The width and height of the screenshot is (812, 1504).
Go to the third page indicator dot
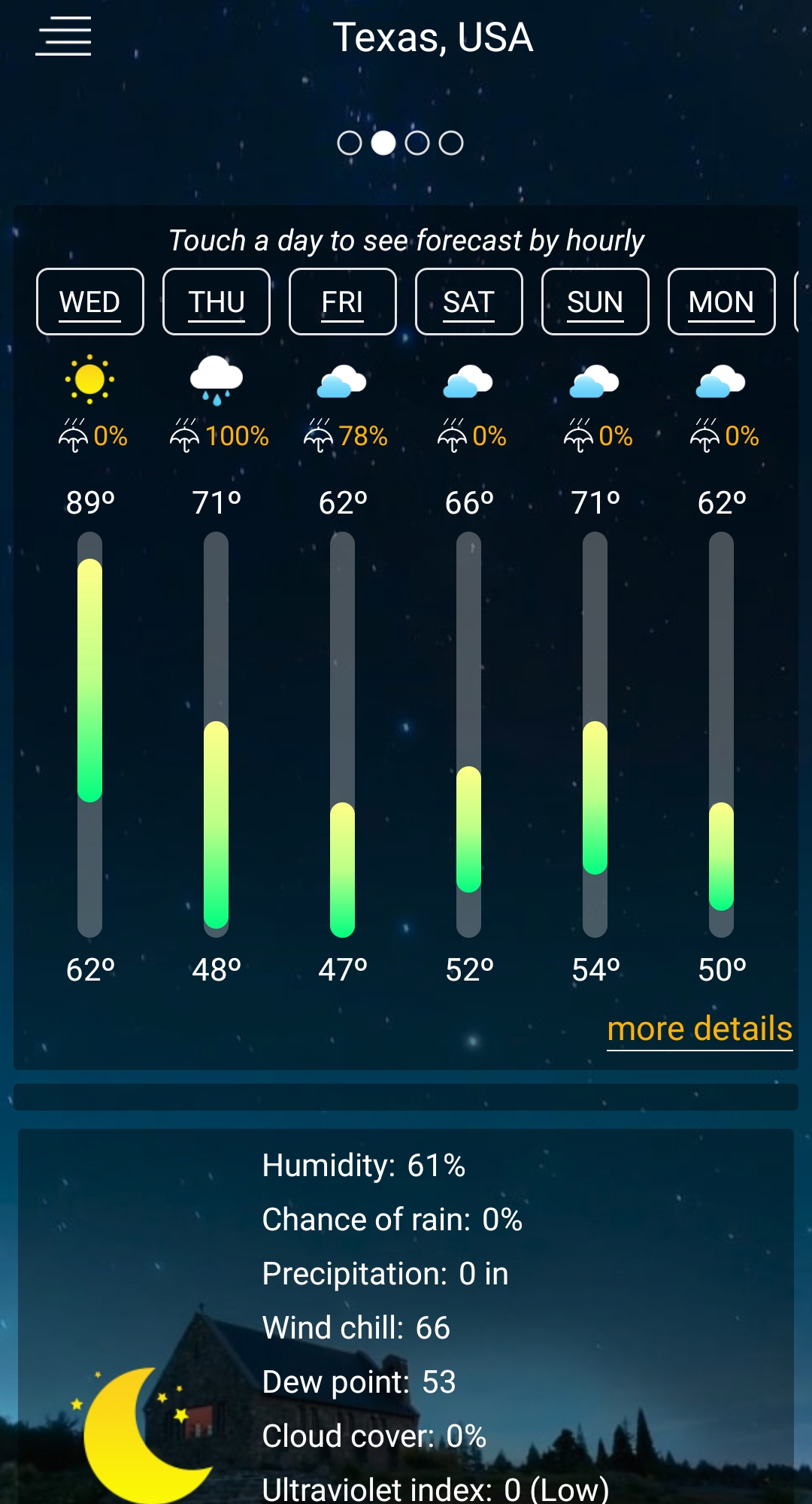[417, 143]
